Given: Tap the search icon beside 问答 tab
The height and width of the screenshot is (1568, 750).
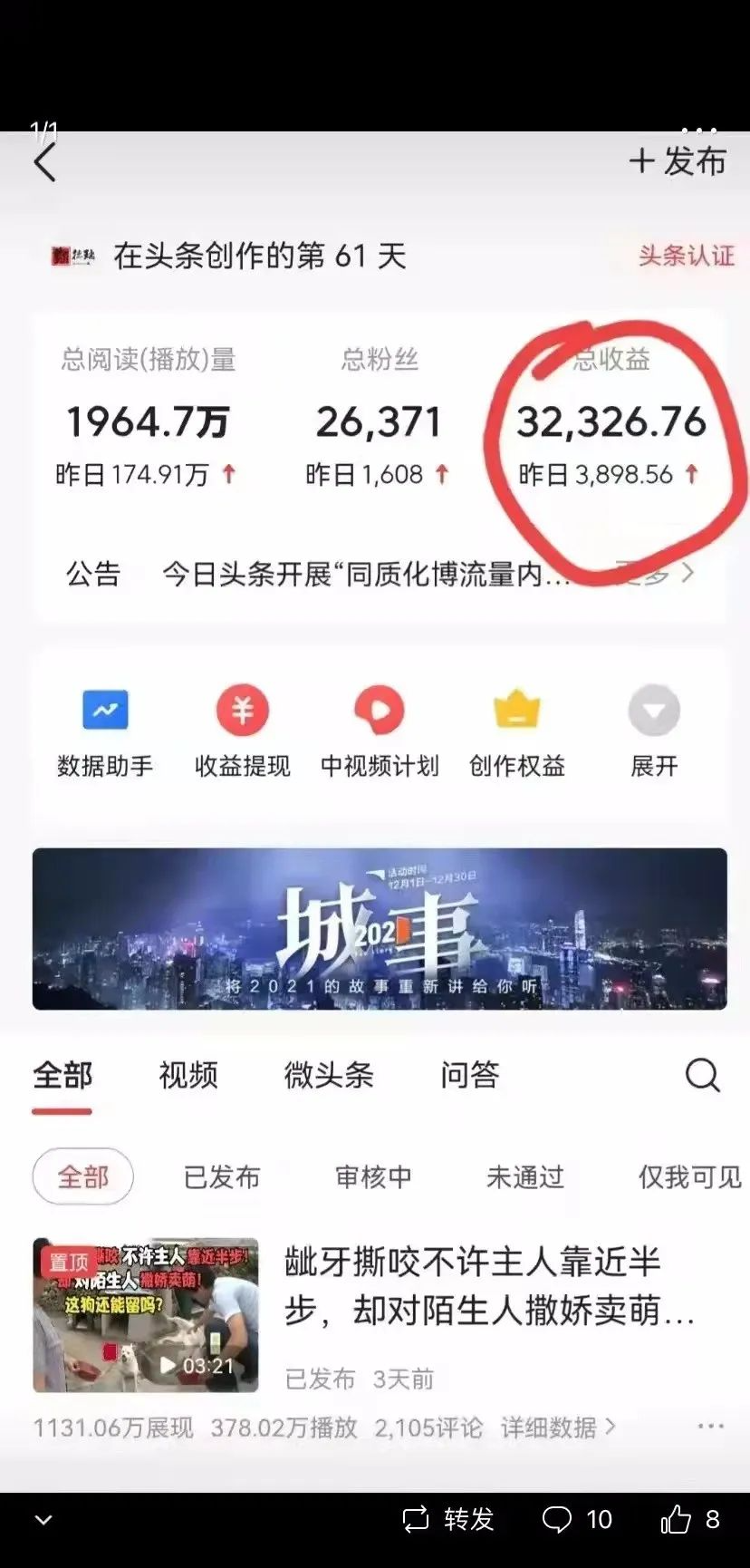Looking at the screenshot, I should coord(702,1076).
